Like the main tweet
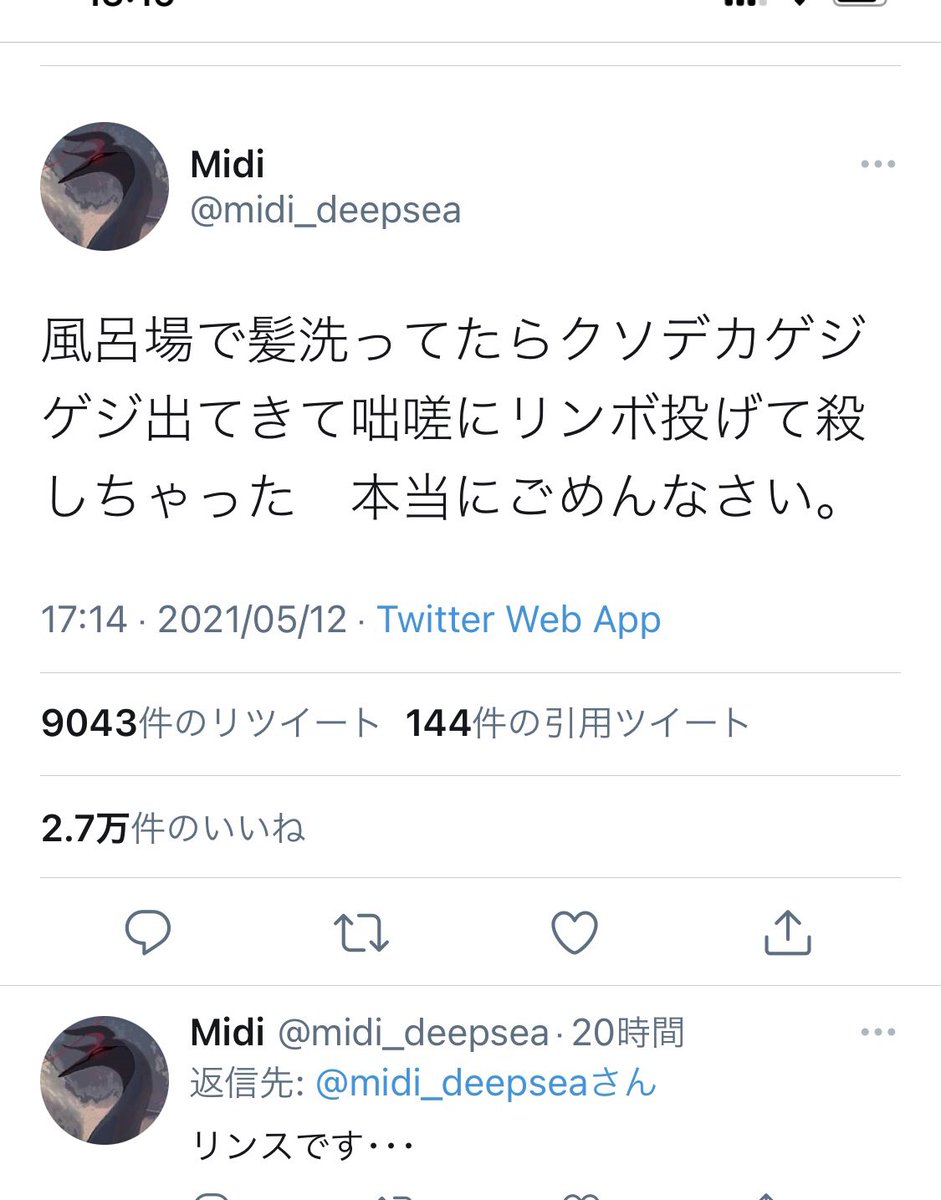 574,933
